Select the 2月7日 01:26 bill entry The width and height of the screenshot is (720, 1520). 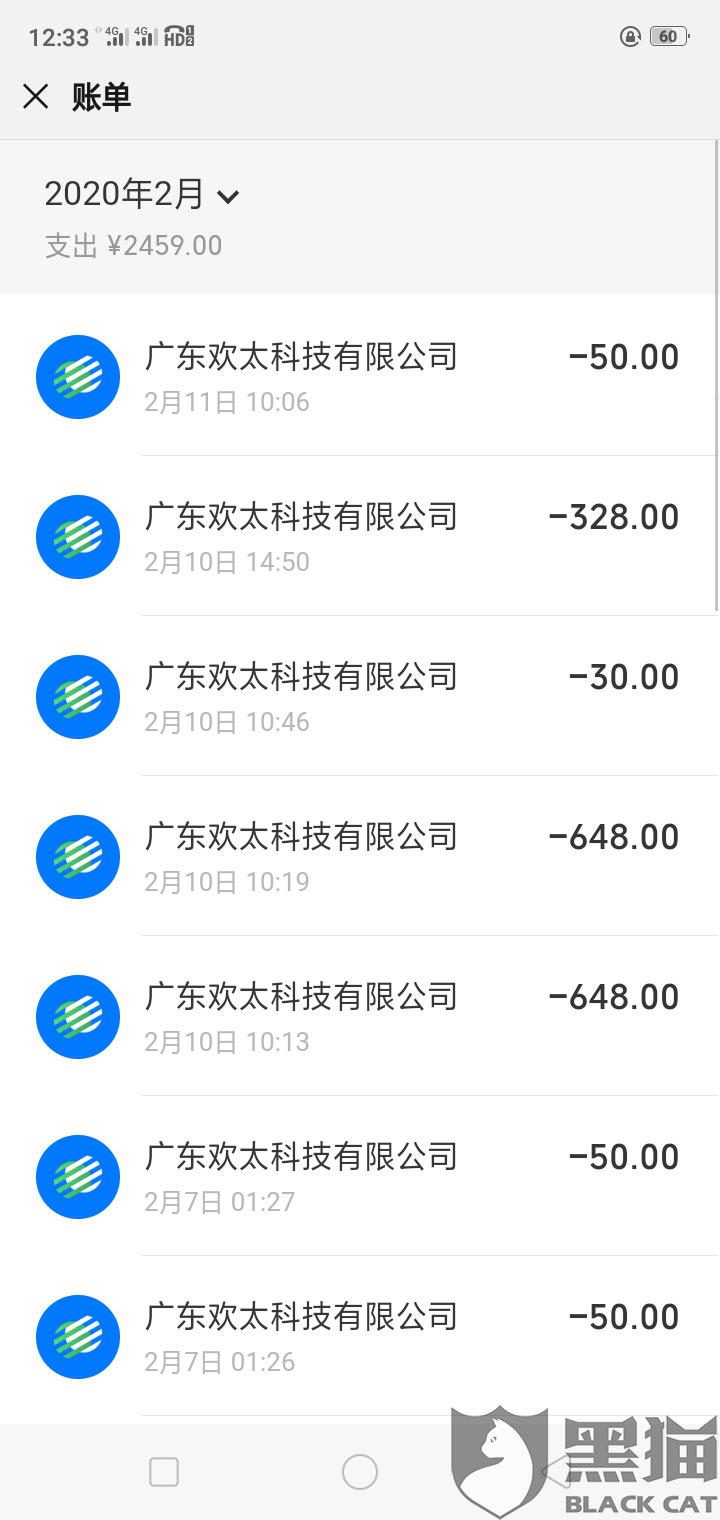coord(360,1337)
